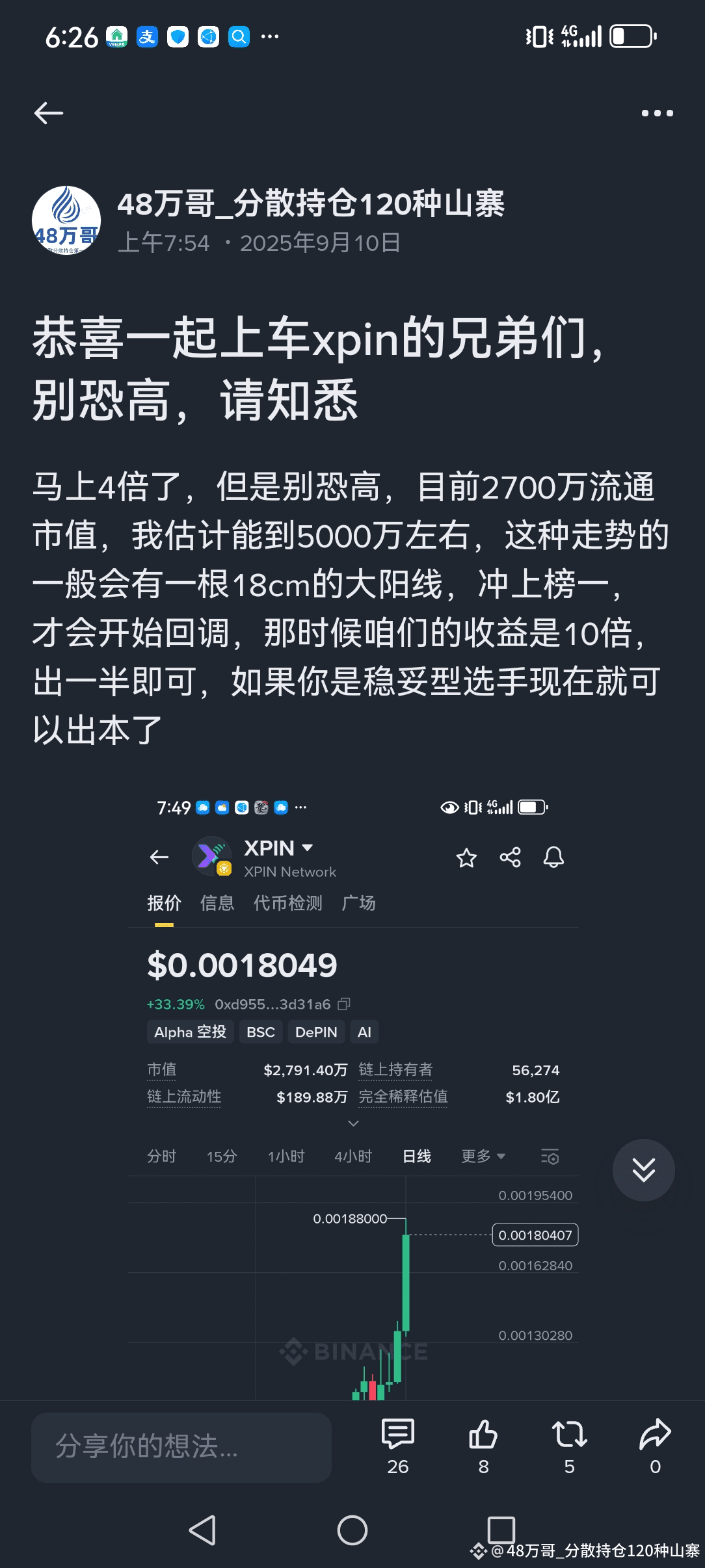Open the three-dot overflow menu

coord(657,113)
